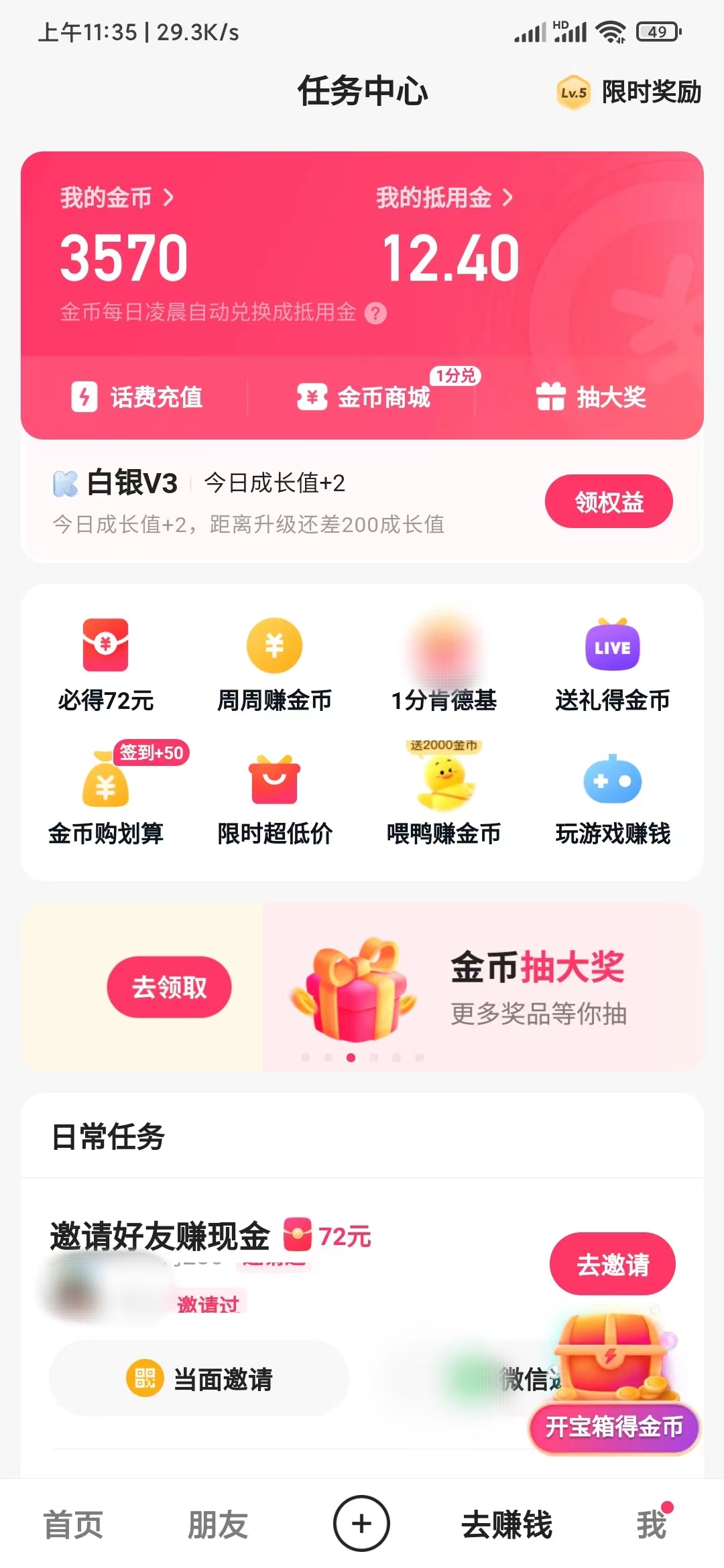Switch to the 首页 home tab

72,1523
